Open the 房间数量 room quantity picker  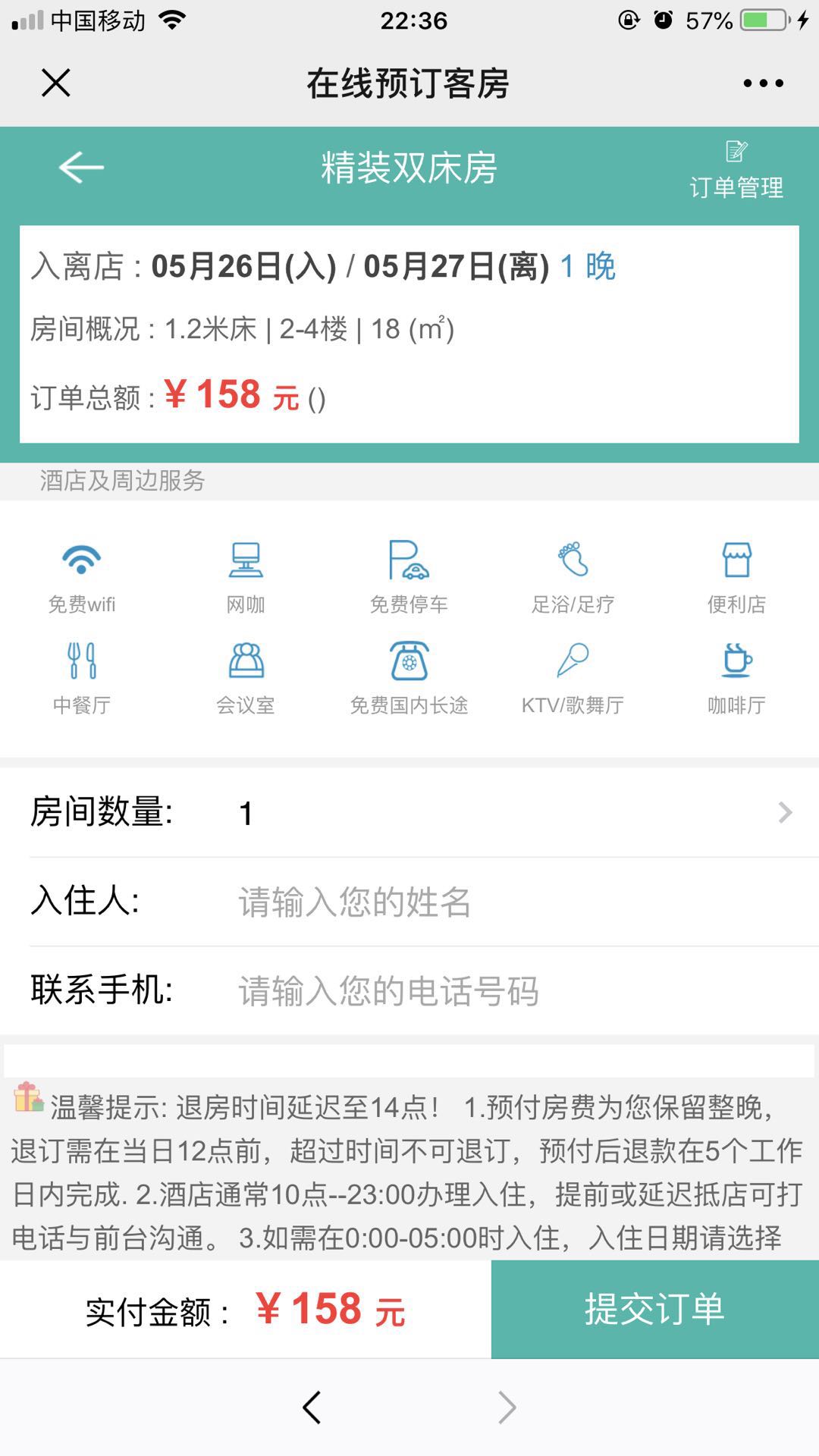[x=409, y=812]
